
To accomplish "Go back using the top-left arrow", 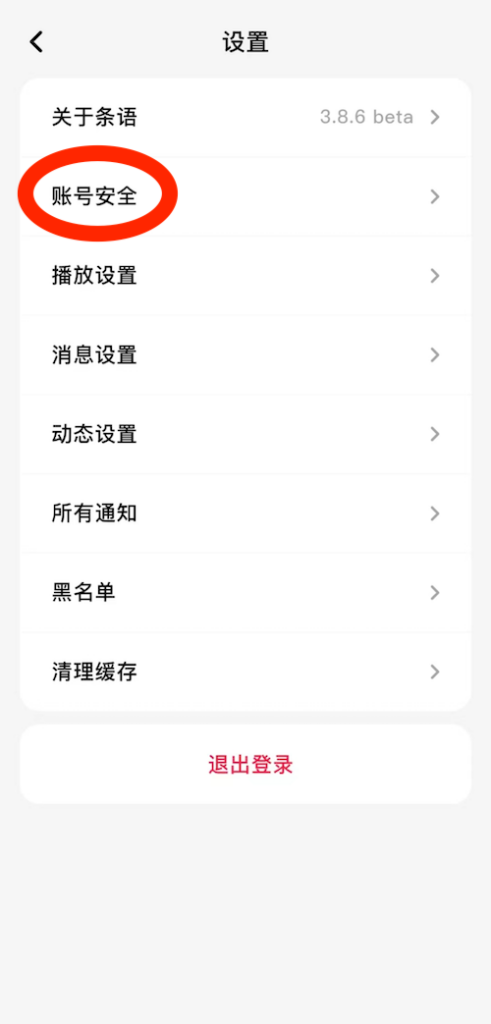I will [x=37, y=42].
